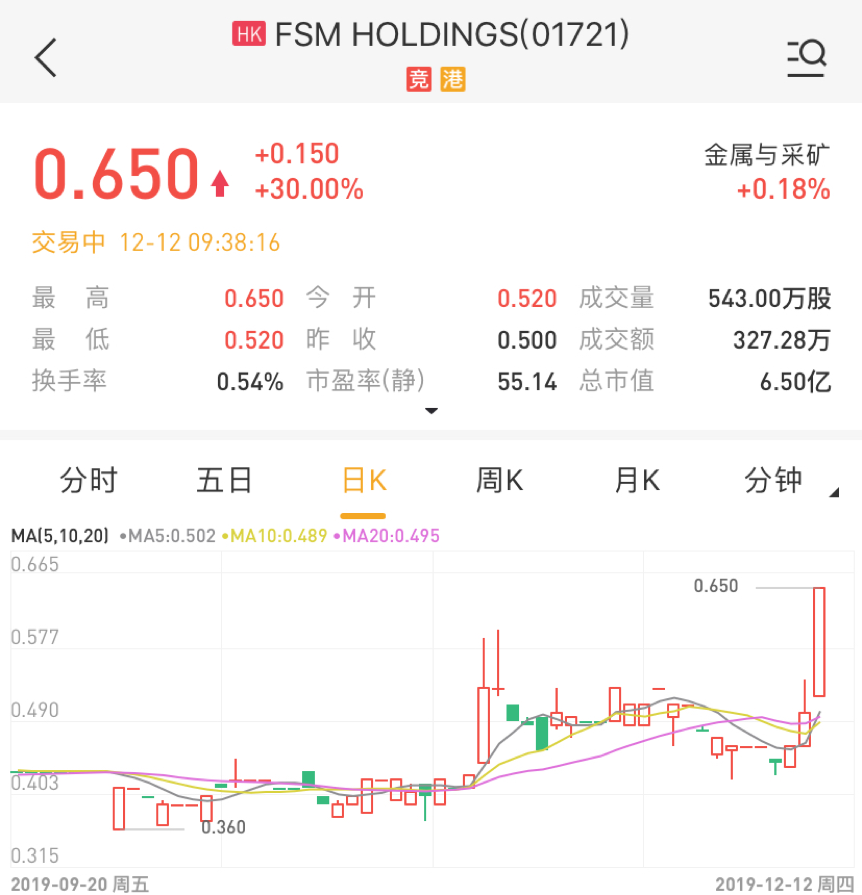
Task: Switch to the 五日 chart tab
Action: point(224,481)
